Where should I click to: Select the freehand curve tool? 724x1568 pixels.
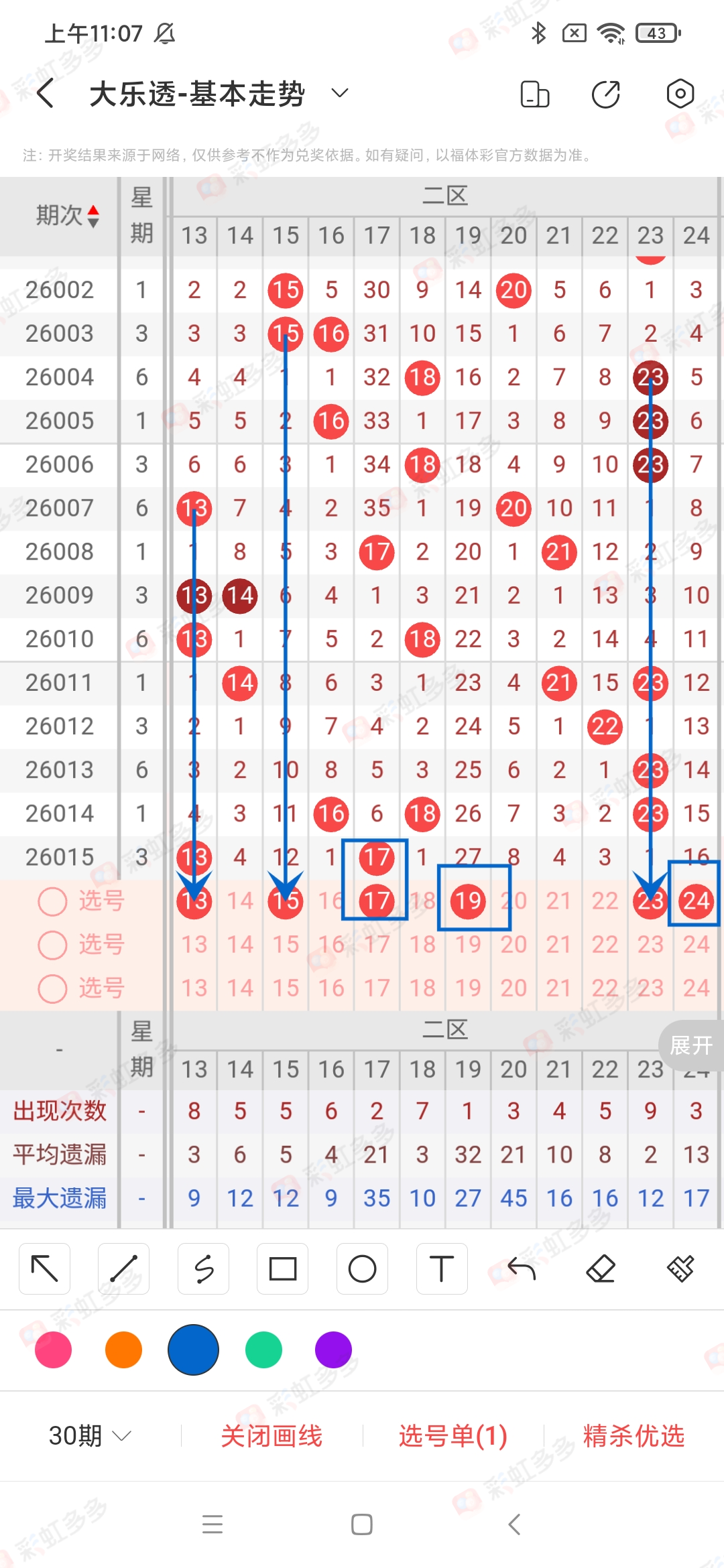pyautogui.click(x=202, y=1268)
